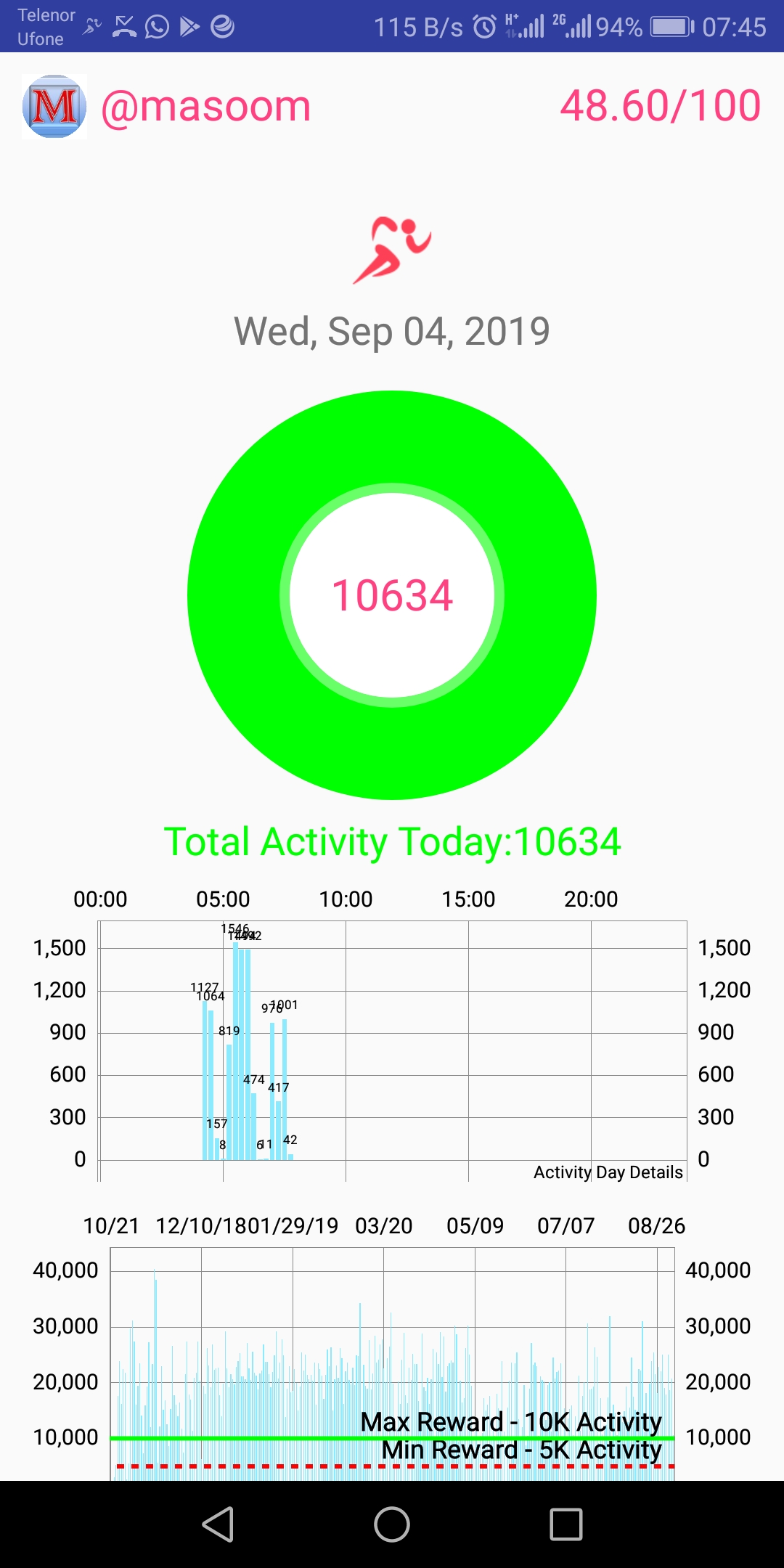784x1568 pixels.
Task: Go back with the system back button
Action: [218, 1524]
